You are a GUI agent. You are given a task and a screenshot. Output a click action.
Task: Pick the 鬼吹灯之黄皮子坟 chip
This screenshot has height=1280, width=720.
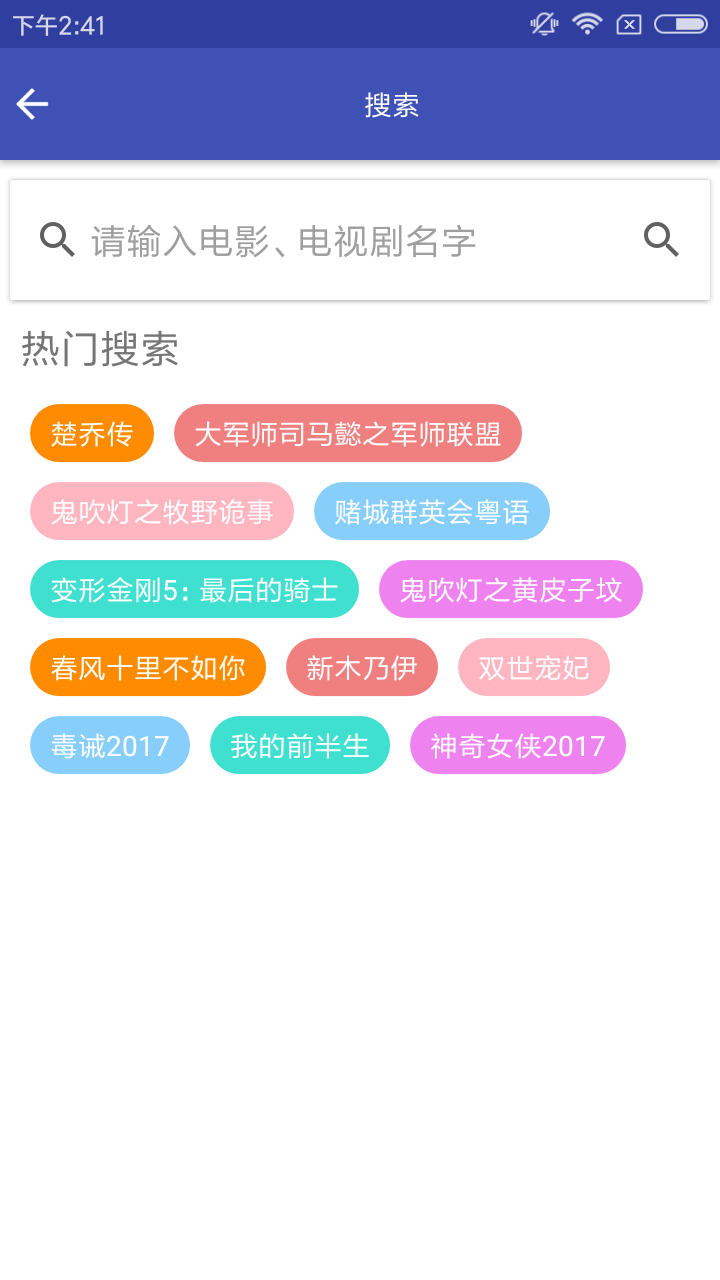coord(510,589)
